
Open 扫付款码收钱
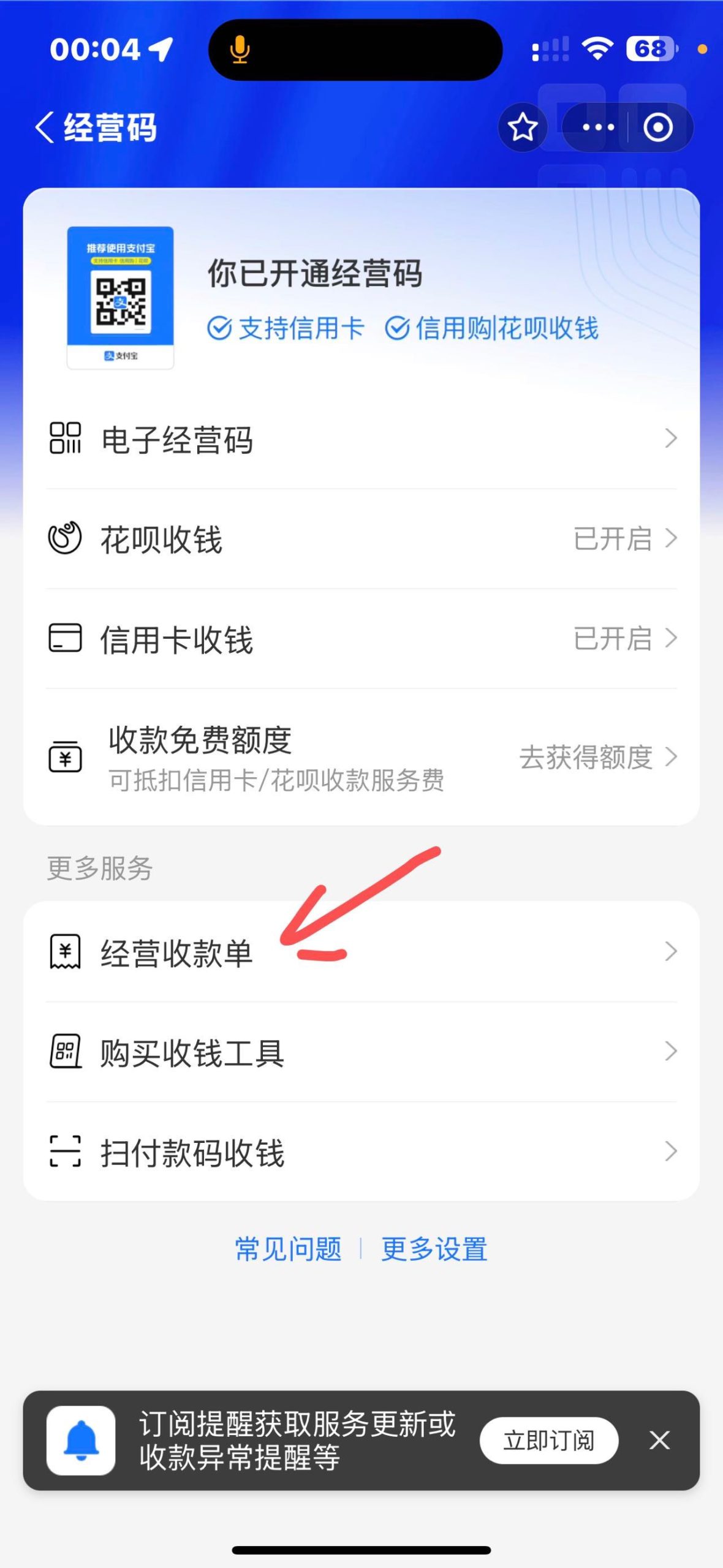click(x=362, y=1152)
